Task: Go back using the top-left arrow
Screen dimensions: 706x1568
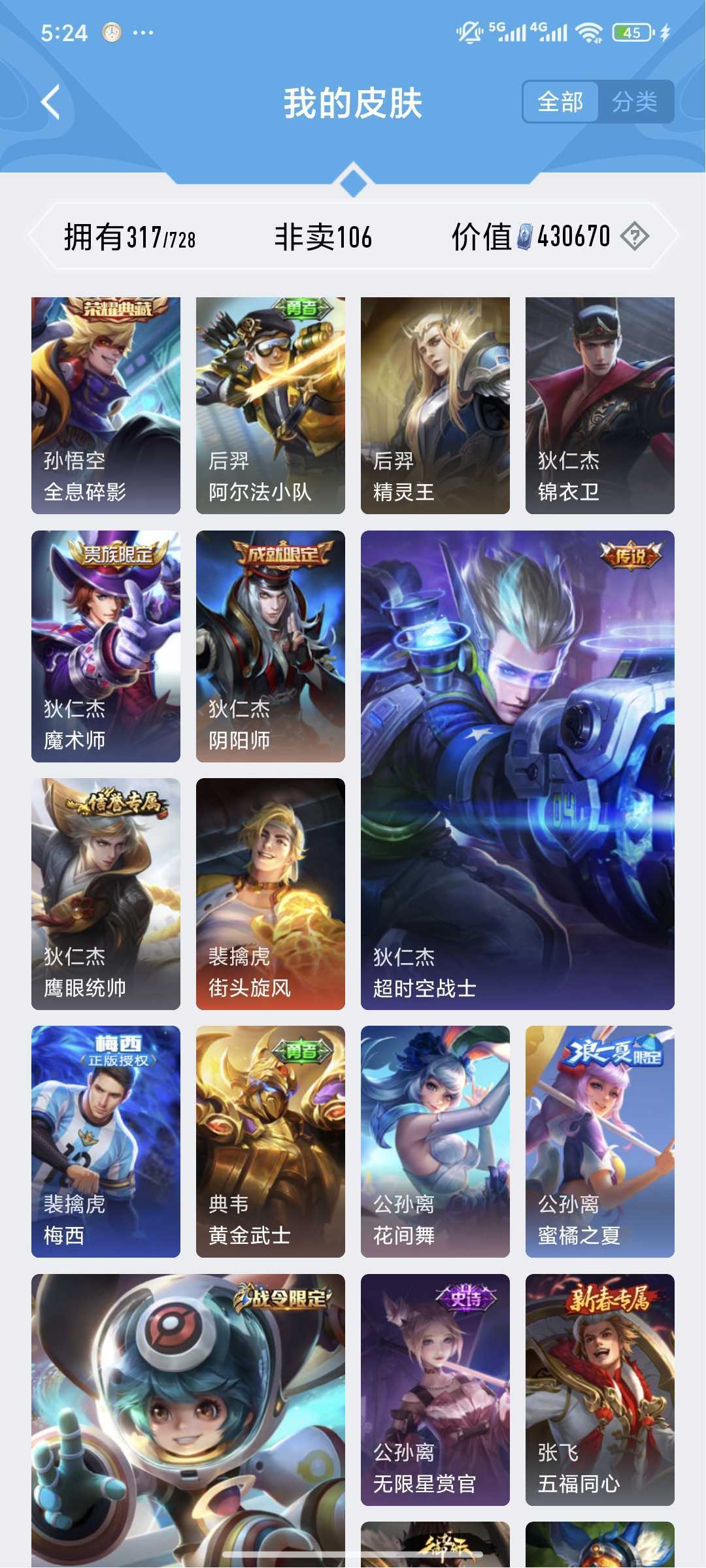Action: pos(51,103)
